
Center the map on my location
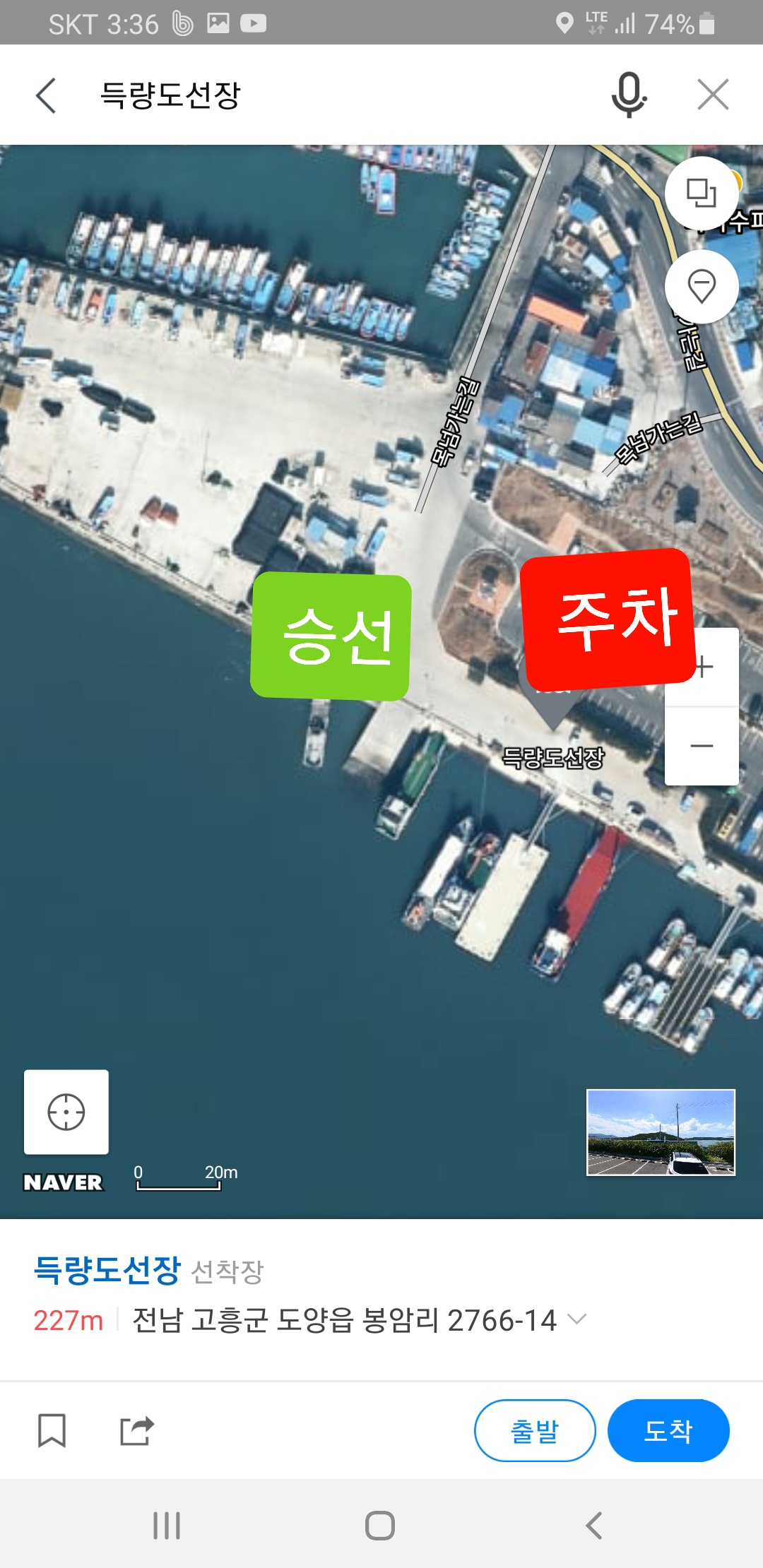pos(66,1112)
